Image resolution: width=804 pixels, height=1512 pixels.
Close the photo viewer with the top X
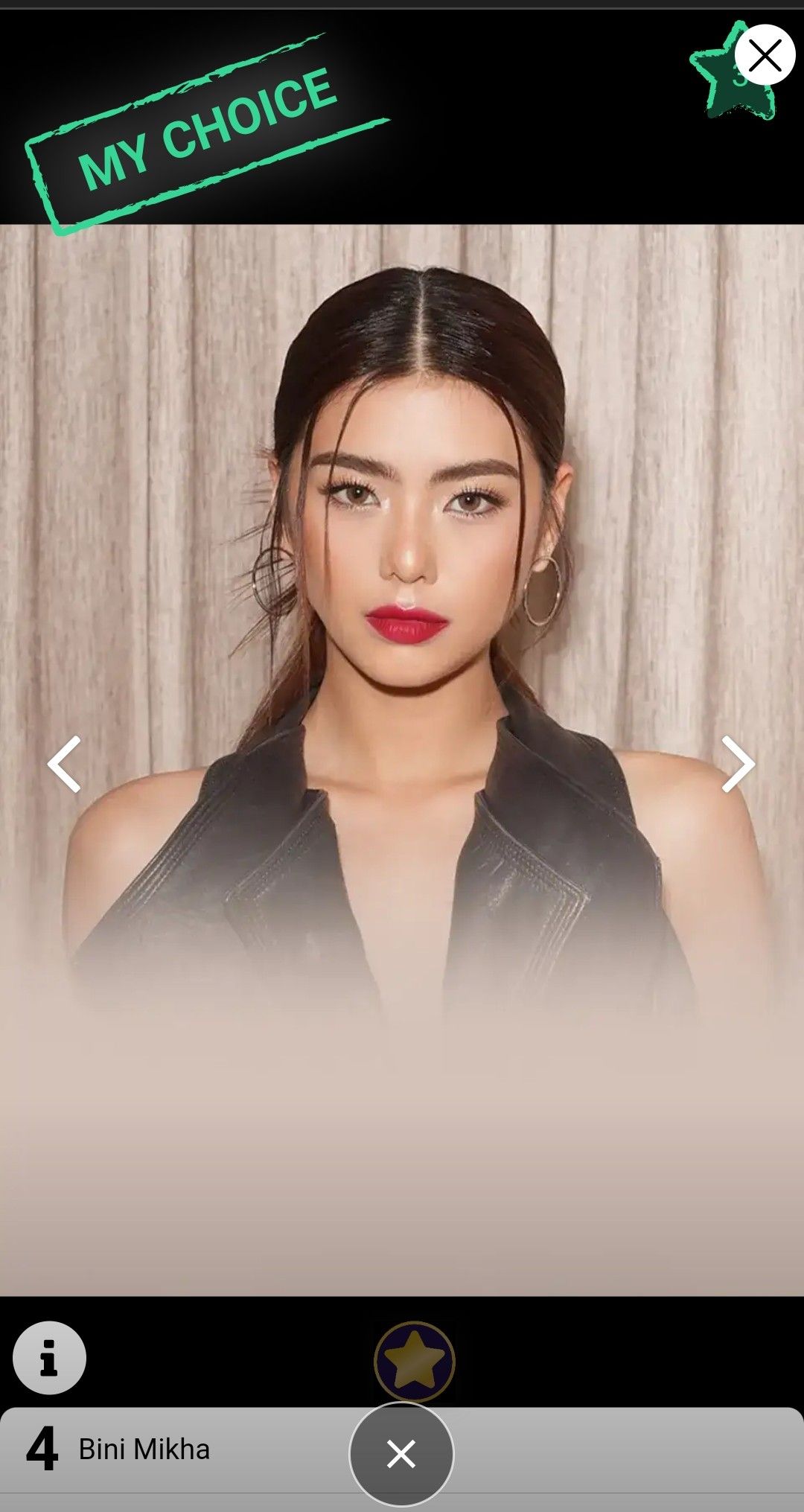(765, 54)
